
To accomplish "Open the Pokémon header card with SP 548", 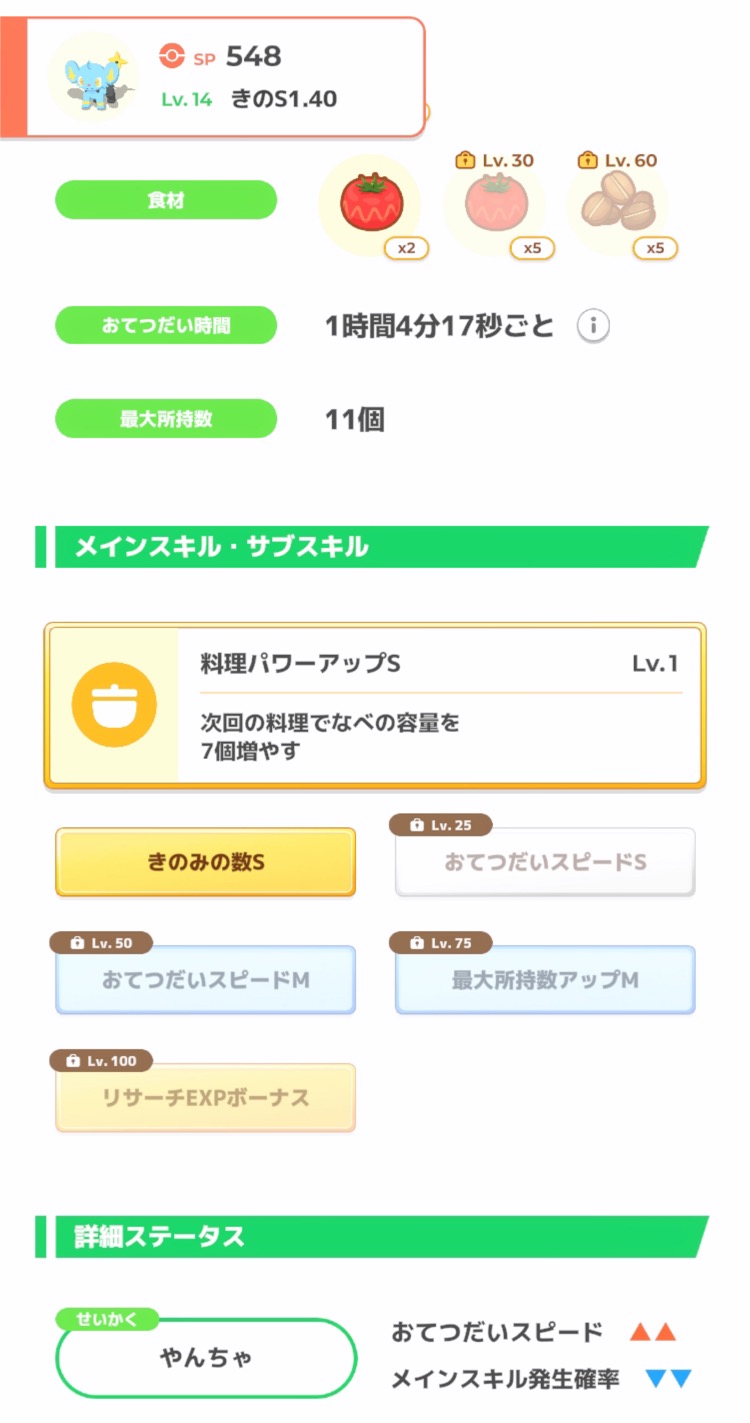I will 213,77.
